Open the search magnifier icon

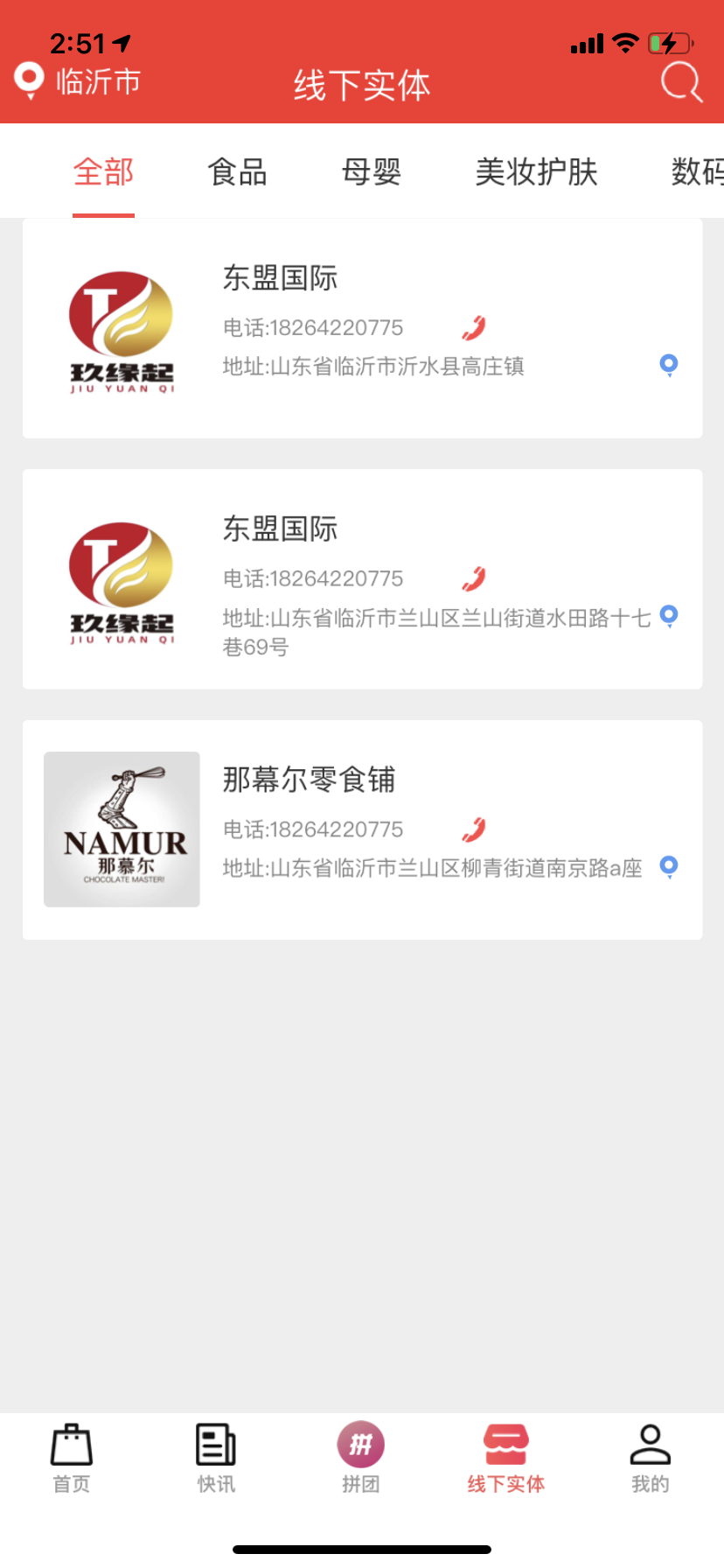click(681, 83)
